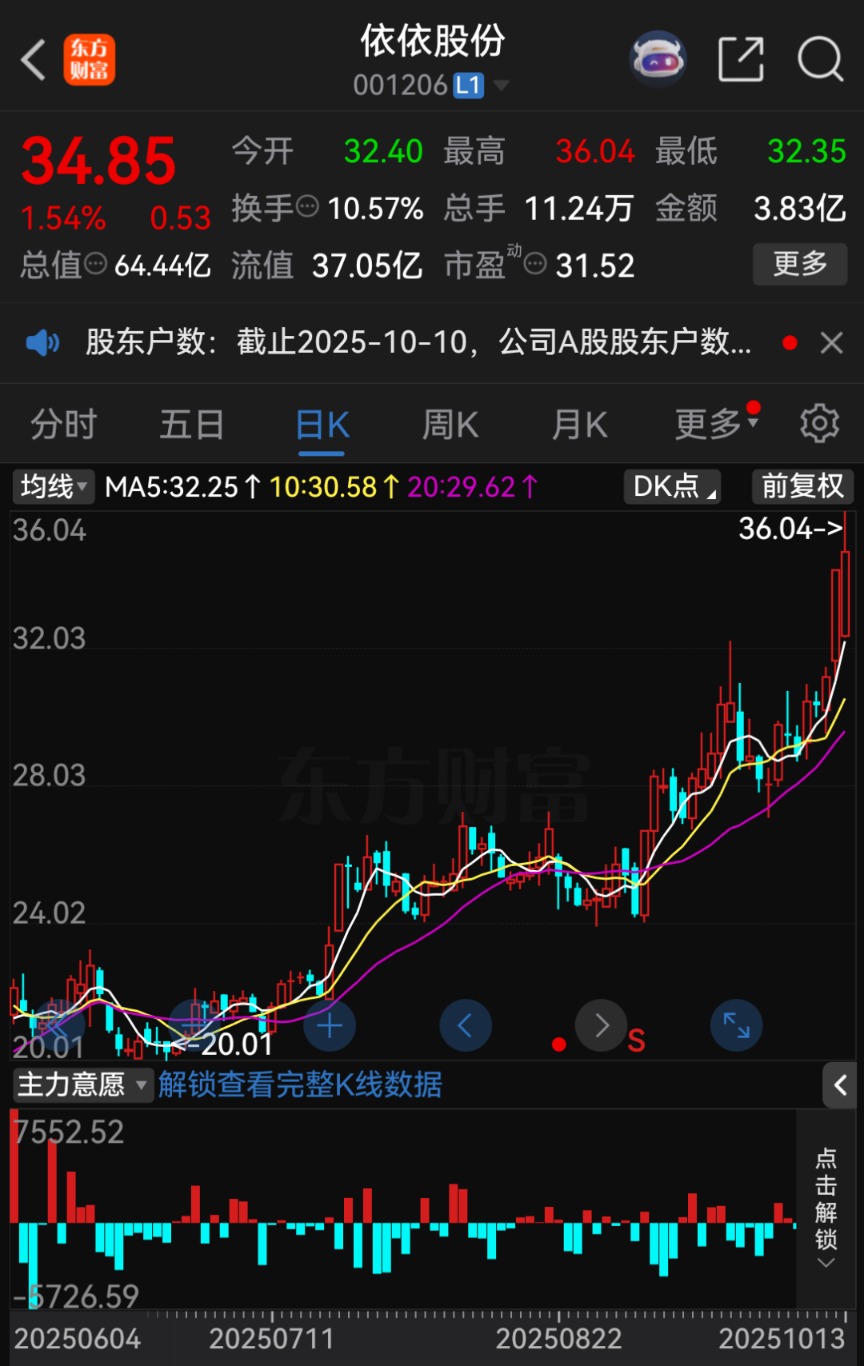The width and height of the screenshot is (864, 1366).
Task: Select the 月K chart tab
Action: point(579,424)
